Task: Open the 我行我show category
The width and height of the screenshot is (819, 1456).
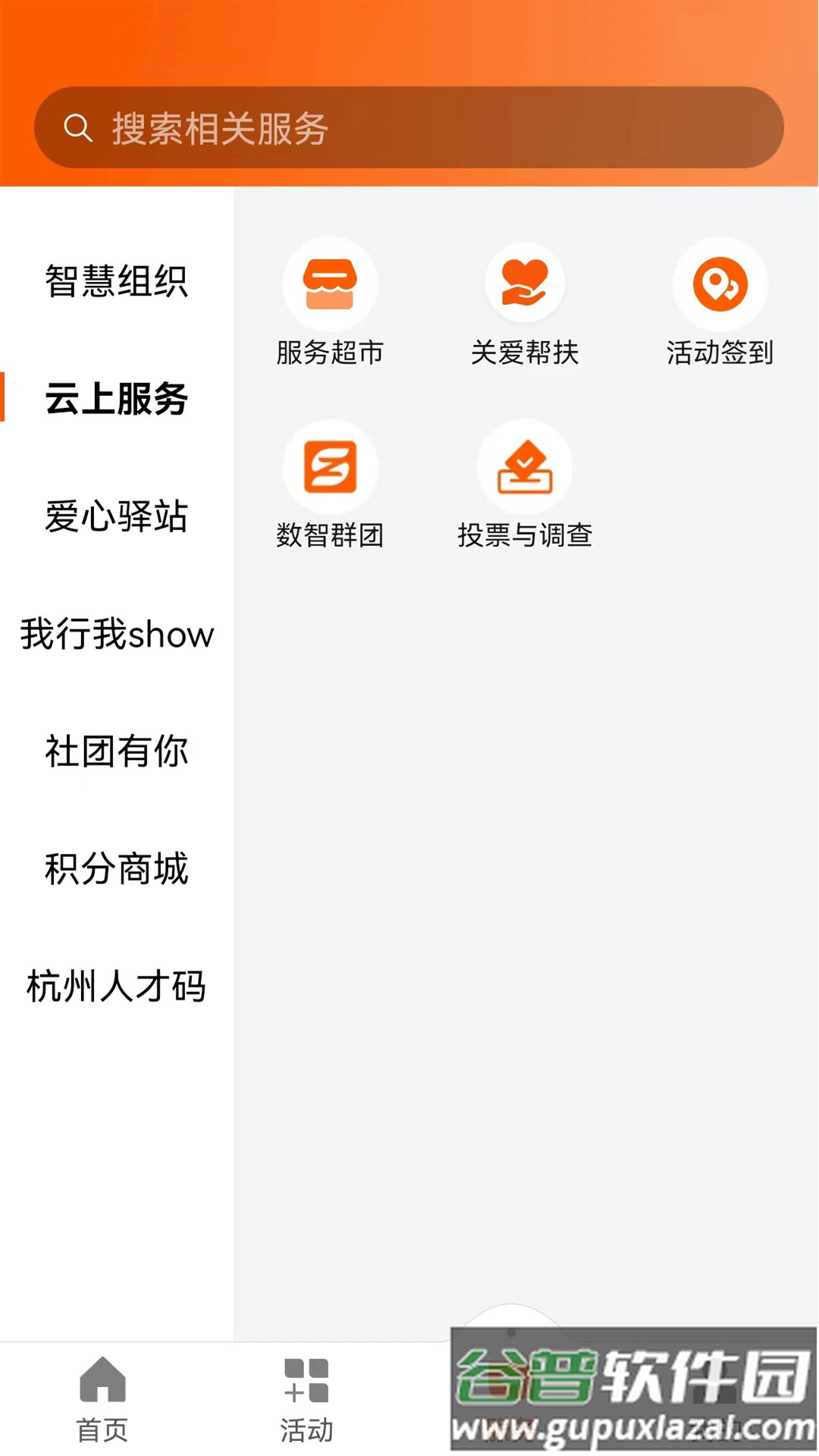Action: tap(116, 634)
